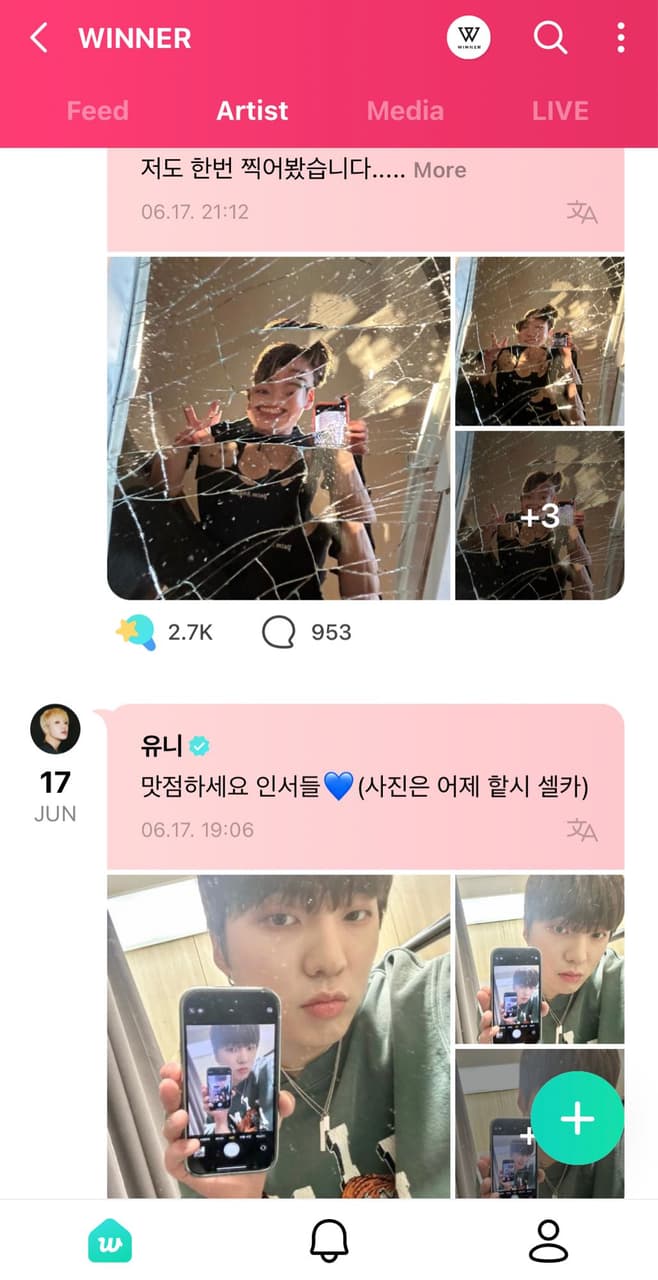Switch to the Feed tab
658x1280 pixels.
pos(97,110)
